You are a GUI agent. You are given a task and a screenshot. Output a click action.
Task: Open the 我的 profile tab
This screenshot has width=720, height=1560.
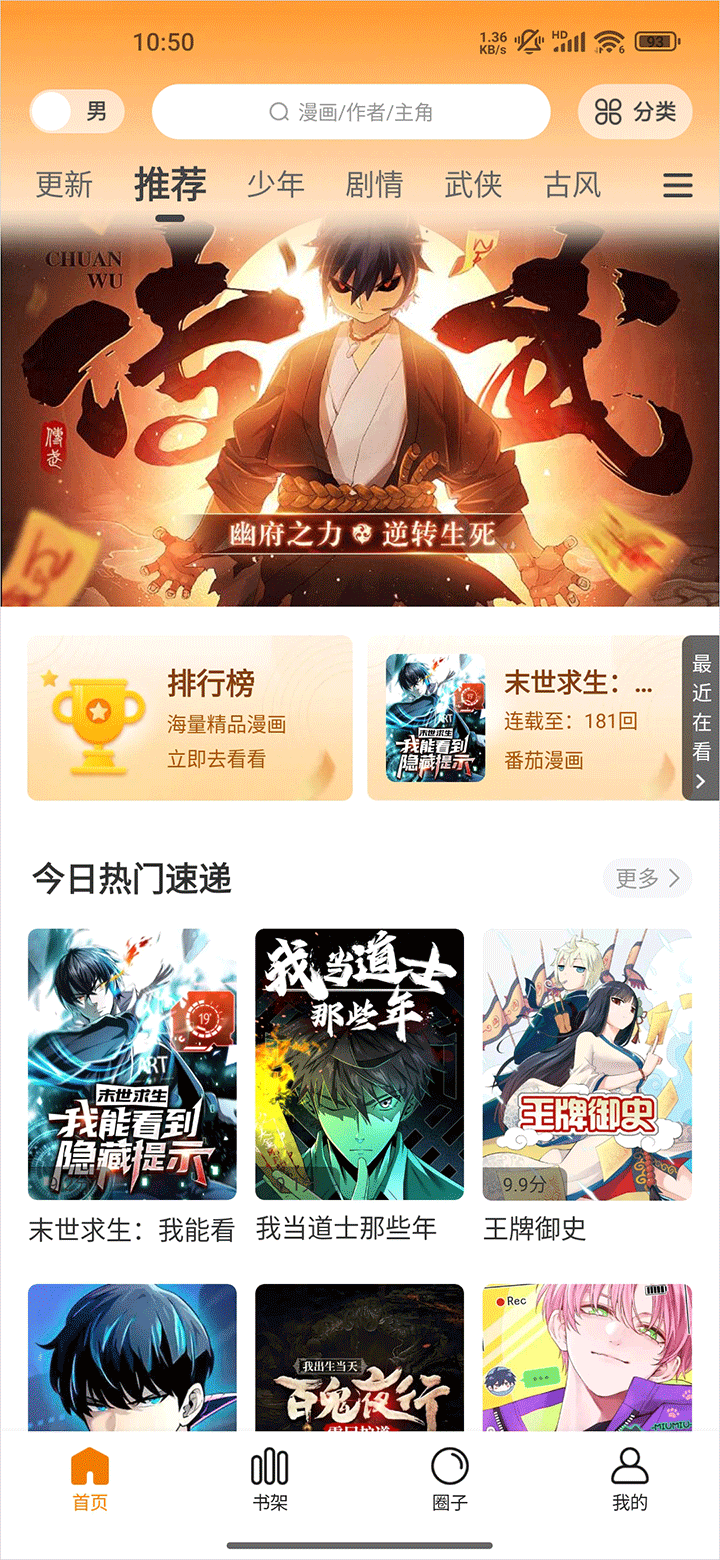[x=630, y=1480]
